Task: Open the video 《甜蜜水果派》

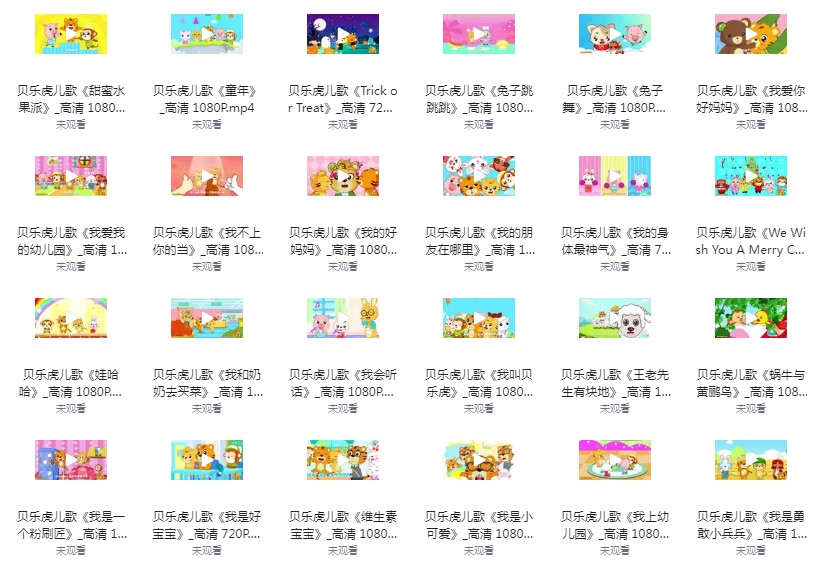Action: 71,34
